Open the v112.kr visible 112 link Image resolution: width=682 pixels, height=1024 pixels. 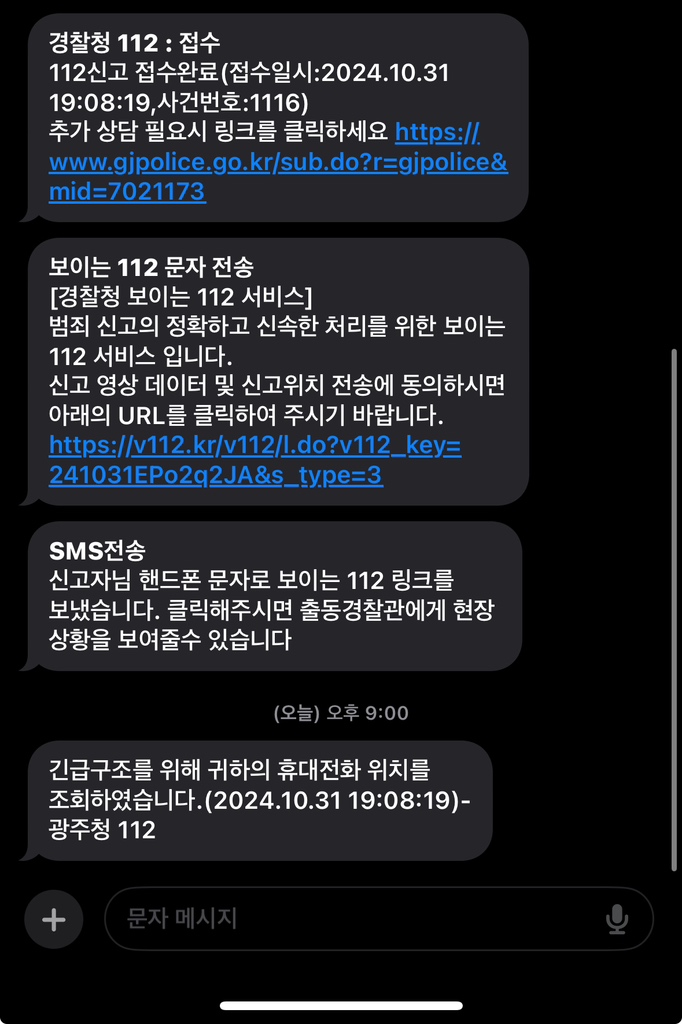[254, 447]
